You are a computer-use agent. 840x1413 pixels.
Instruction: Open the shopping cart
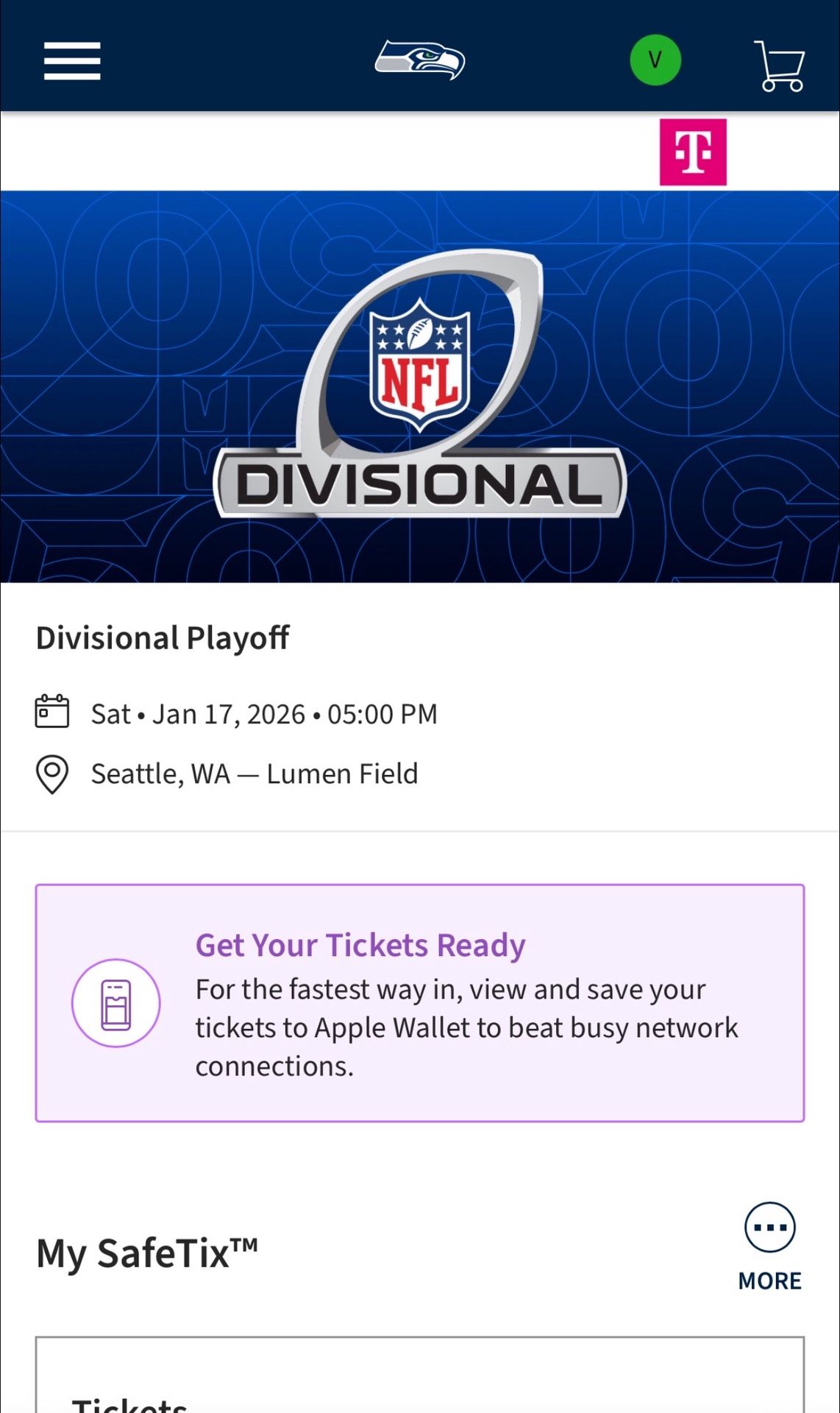click(779, 65)
